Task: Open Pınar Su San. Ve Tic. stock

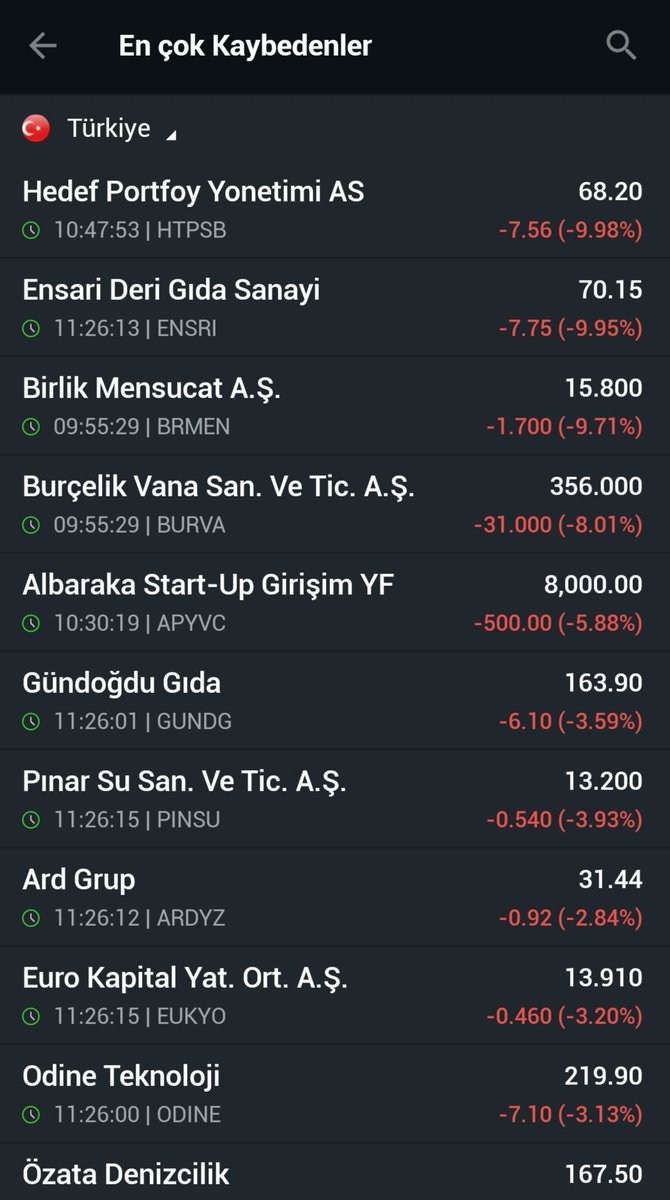Action: point(335,798)
